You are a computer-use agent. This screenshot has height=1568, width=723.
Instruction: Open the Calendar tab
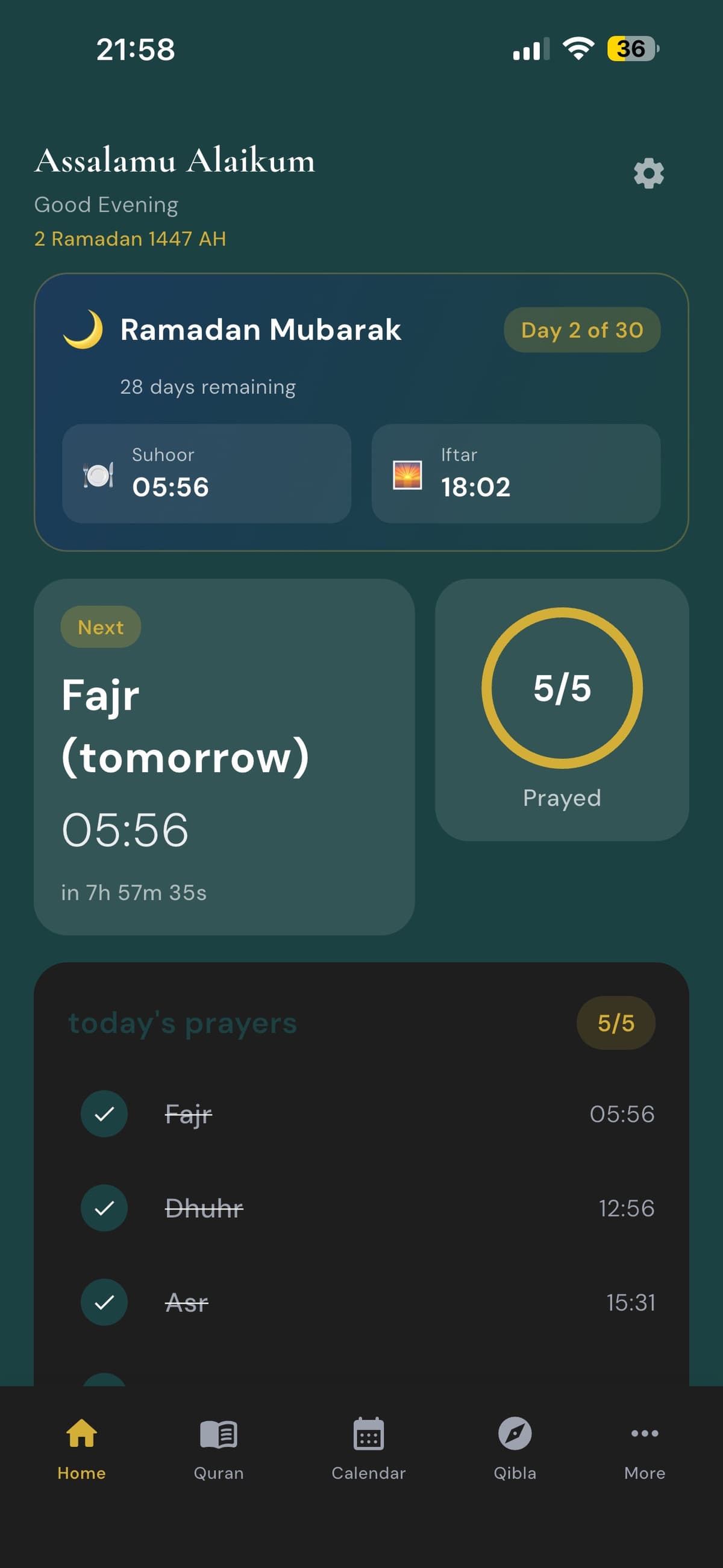[368, 1447]
